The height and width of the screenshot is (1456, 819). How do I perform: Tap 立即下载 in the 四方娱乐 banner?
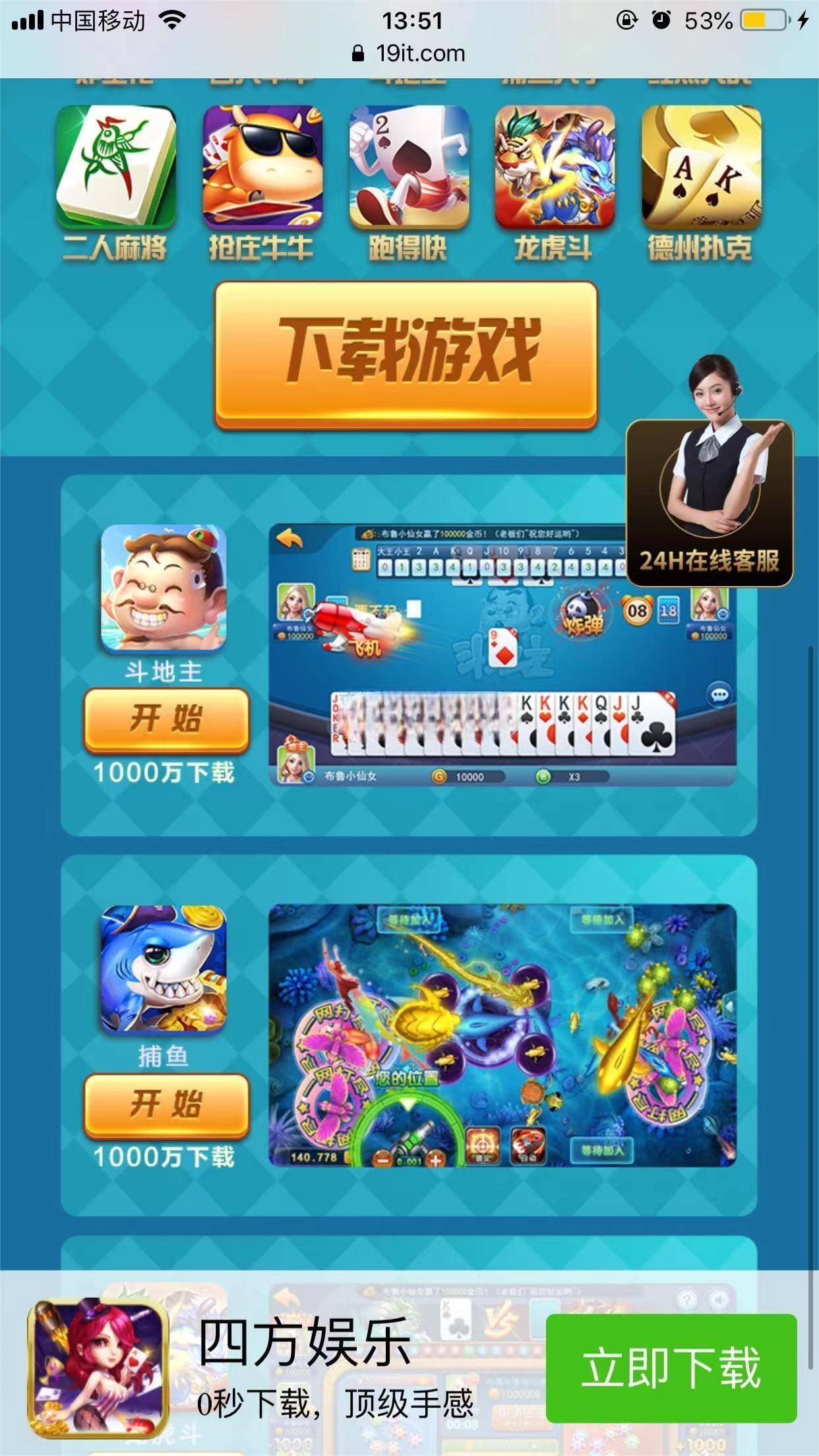(x=671, y=1368)
